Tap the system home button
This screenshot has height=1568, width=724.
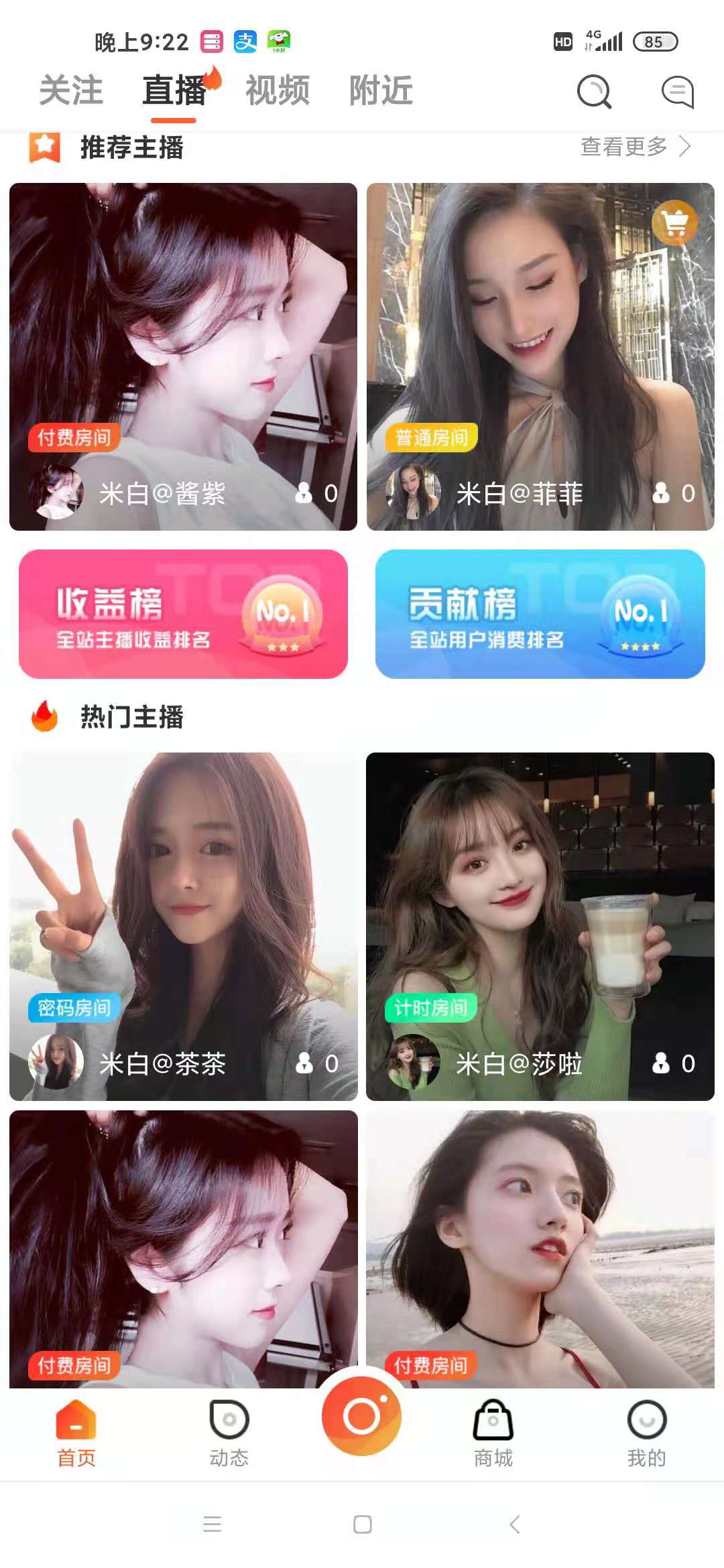coord(362,1524)
